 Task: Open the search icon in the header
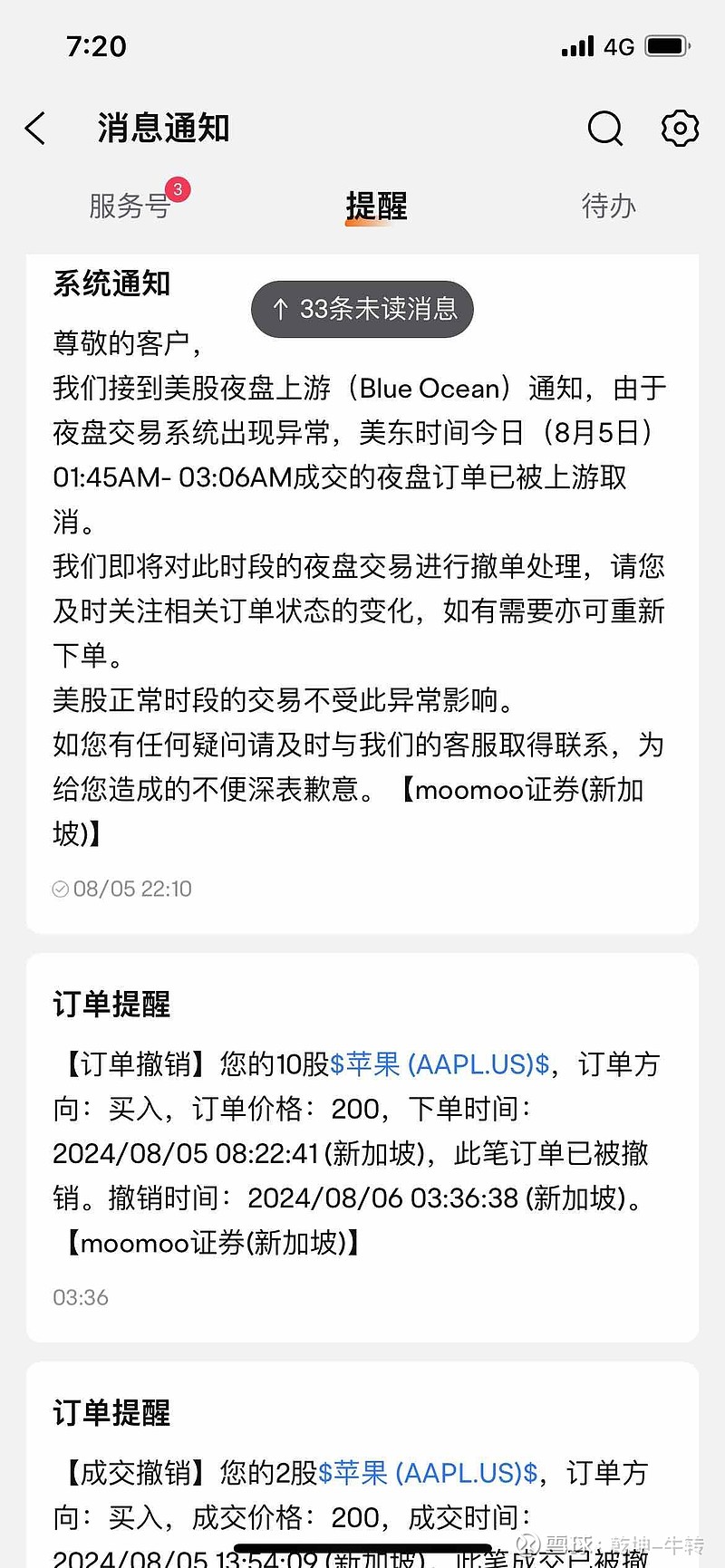click(x=604, y=129)
